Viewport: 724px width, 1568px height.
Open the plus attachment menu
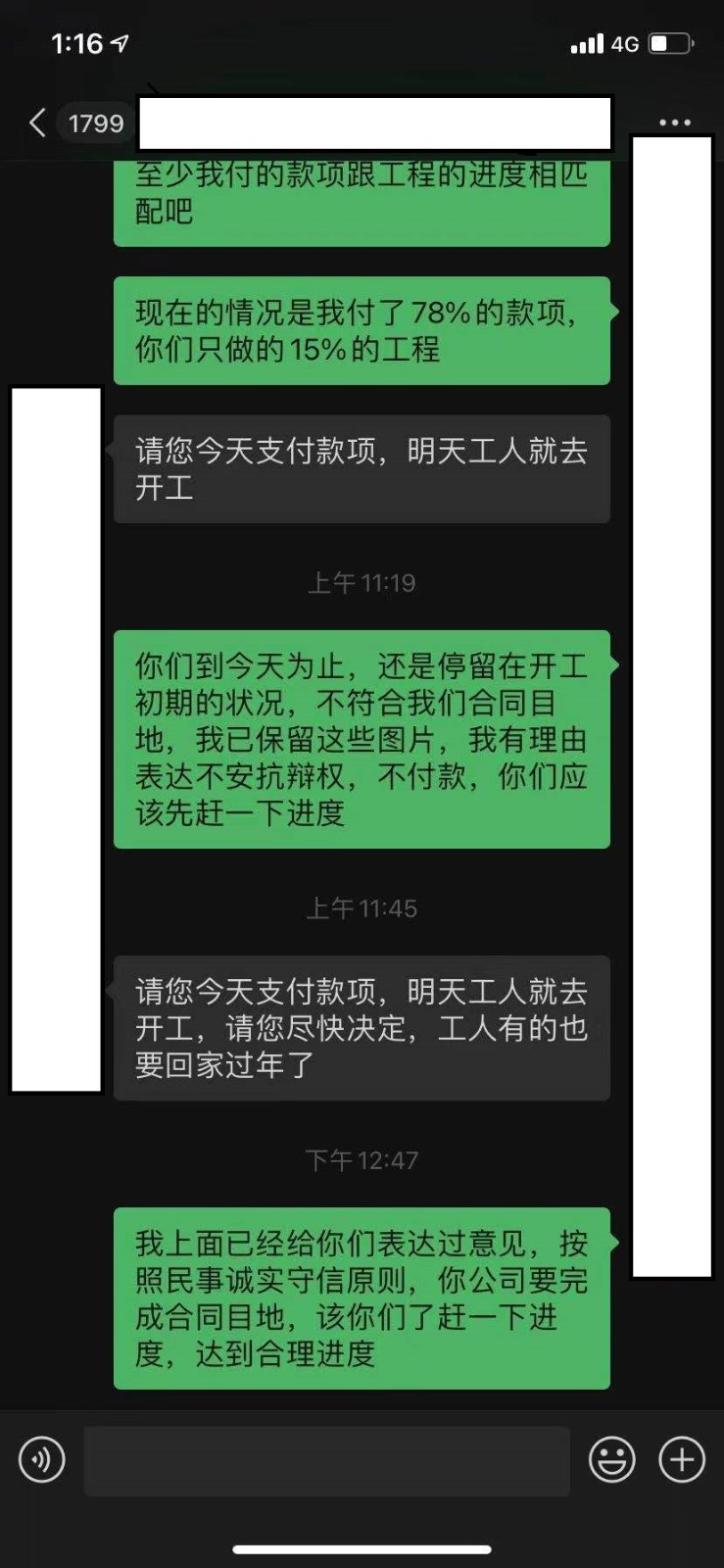[x=682, y=1460]
